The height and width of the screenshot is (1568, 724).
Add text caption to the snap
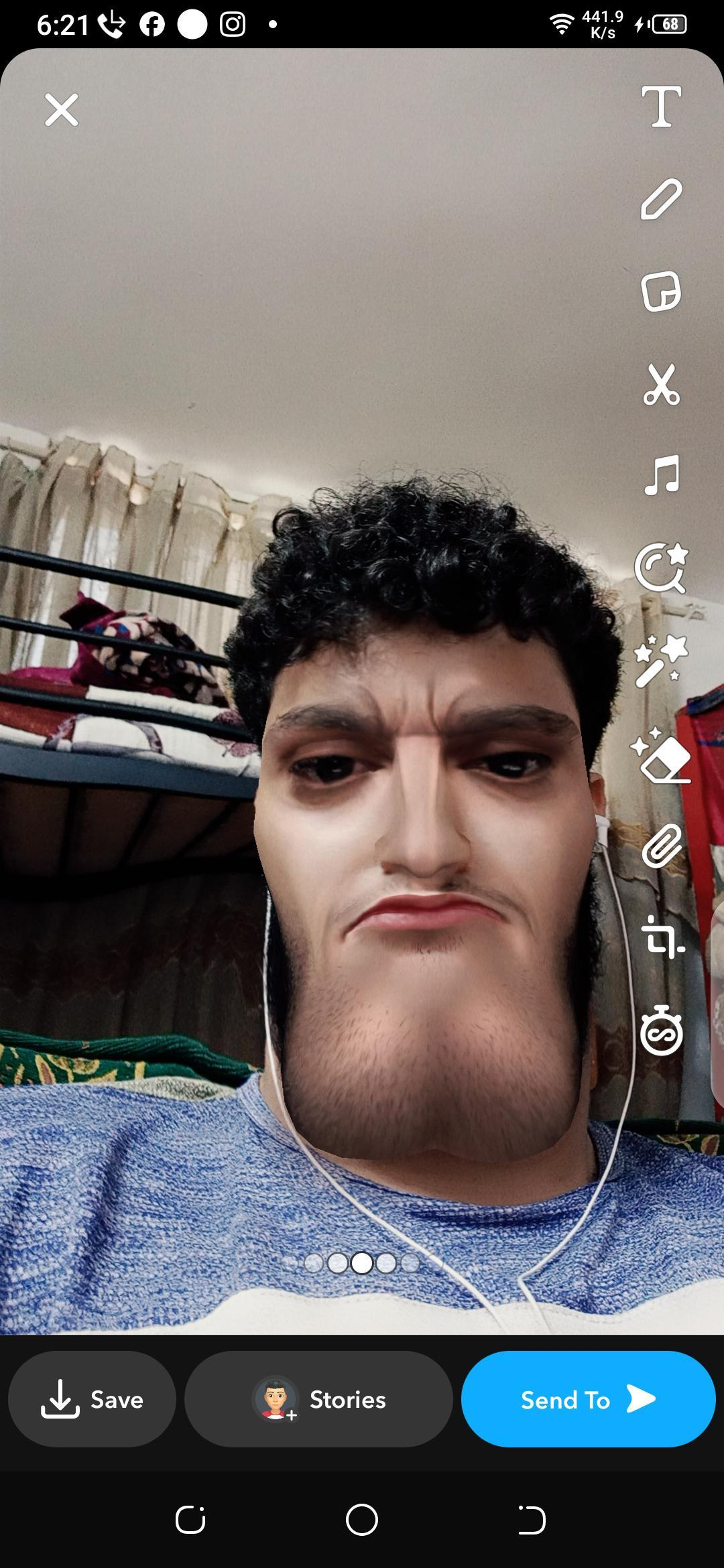(661, 107)
